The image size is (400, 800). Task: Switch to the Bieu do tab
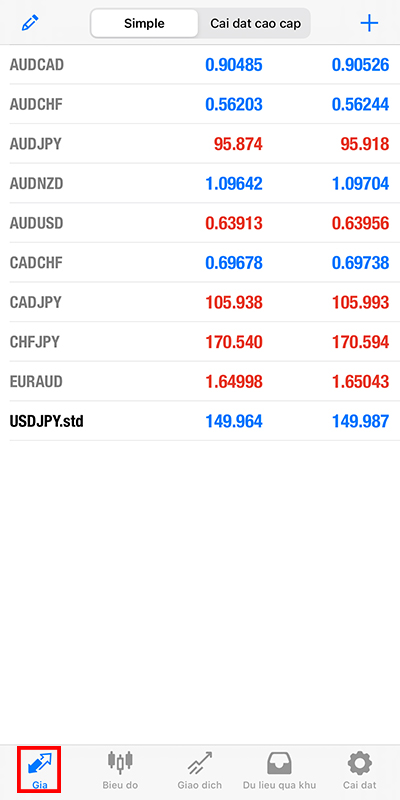(120, 769)
